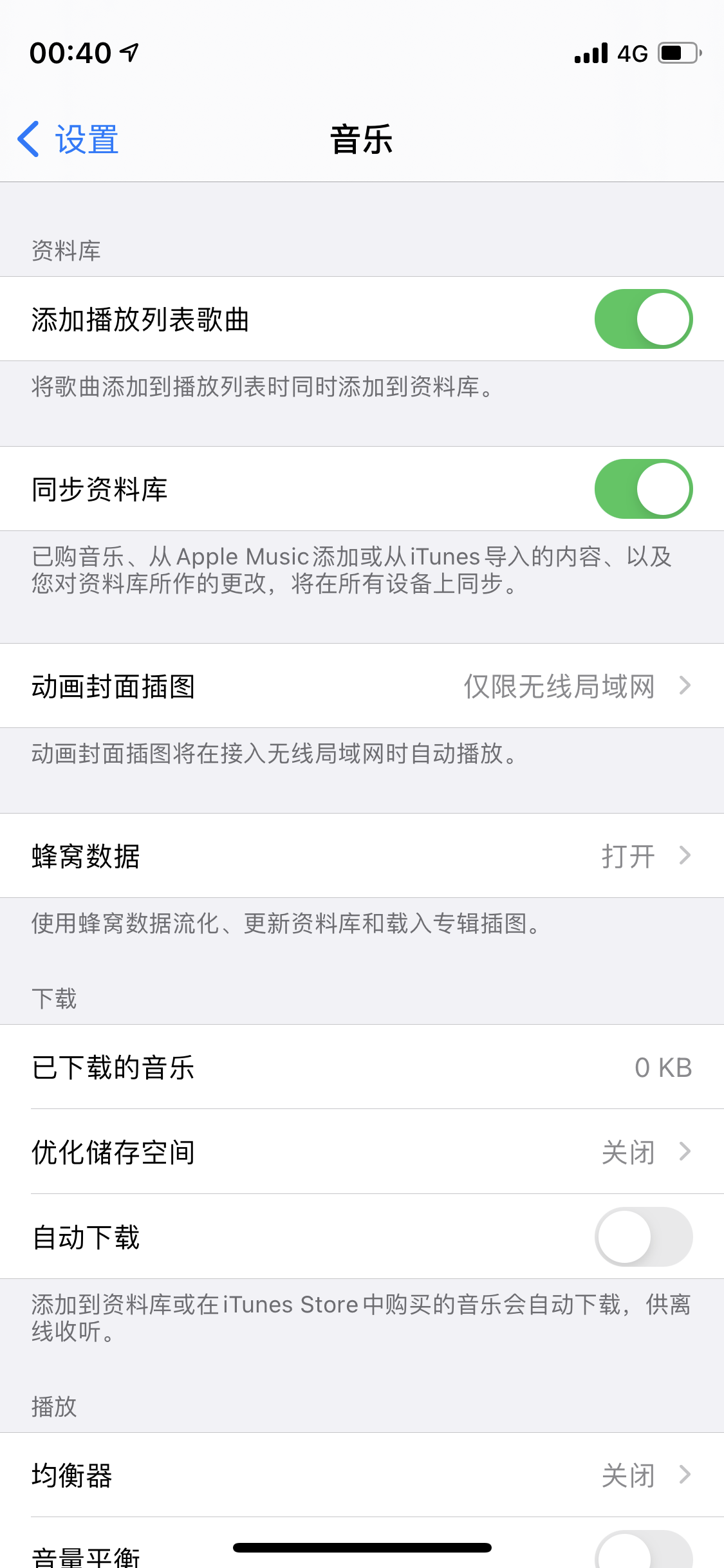Go back to 设置

(x=68, y=139)
